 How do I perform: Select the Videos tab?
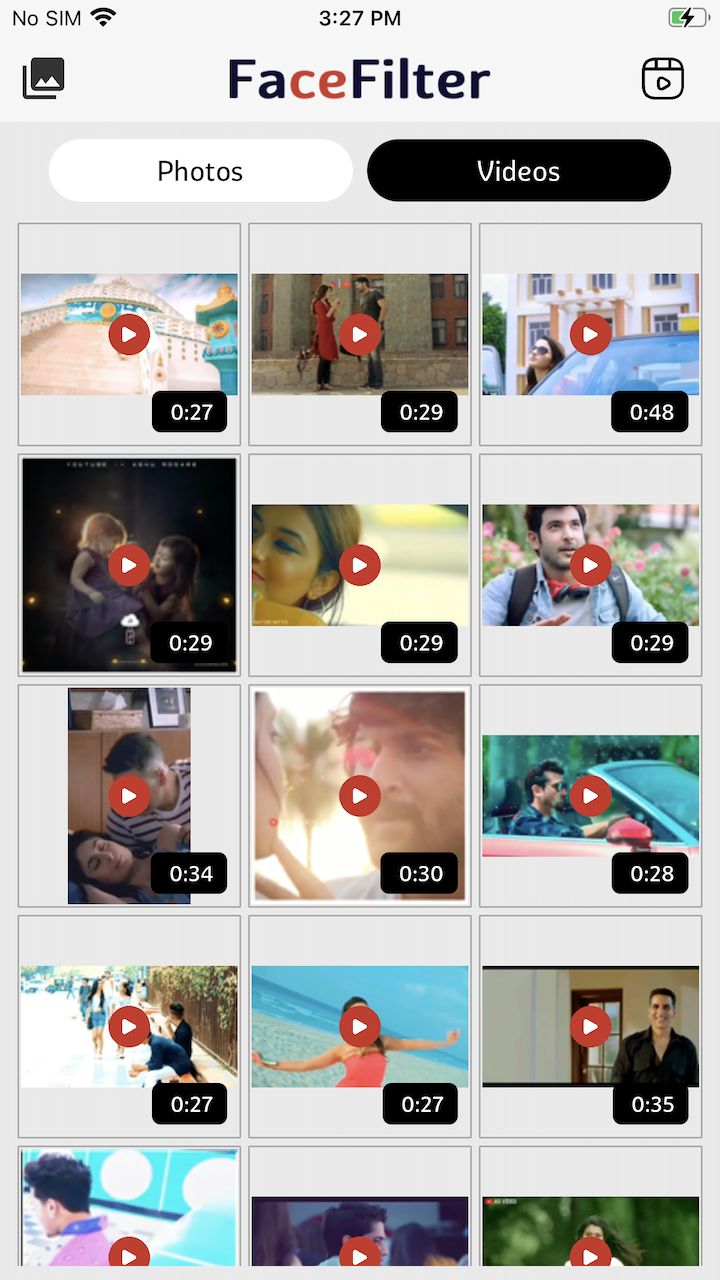[x=518, y=171]
